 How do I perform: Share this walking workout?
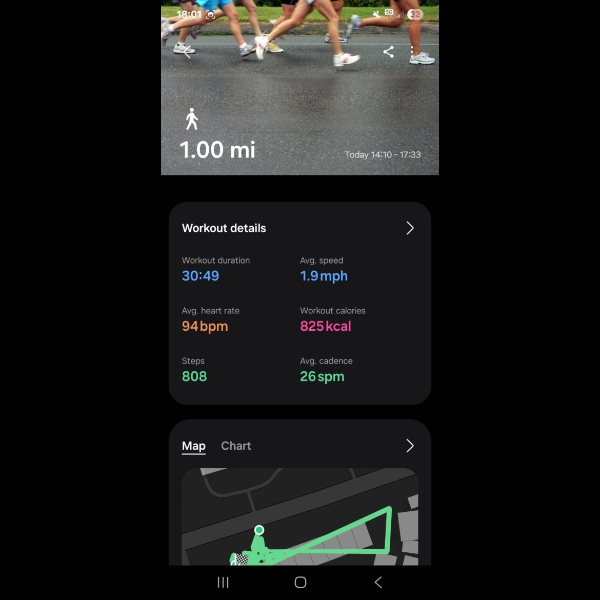(388, 52)
